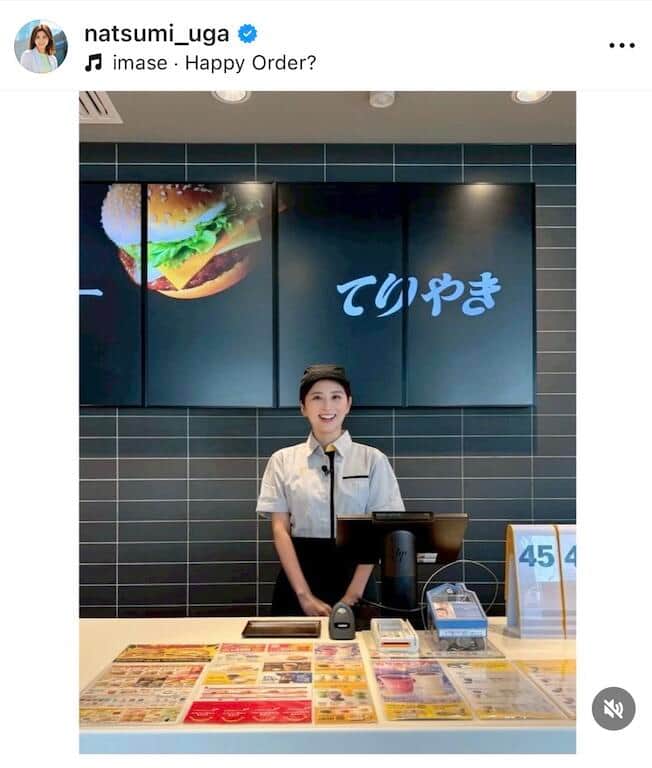This screenshot has height=768, width=652.
Task: Open natsumi_uga's profile picture
Action: tap(41, 46)
